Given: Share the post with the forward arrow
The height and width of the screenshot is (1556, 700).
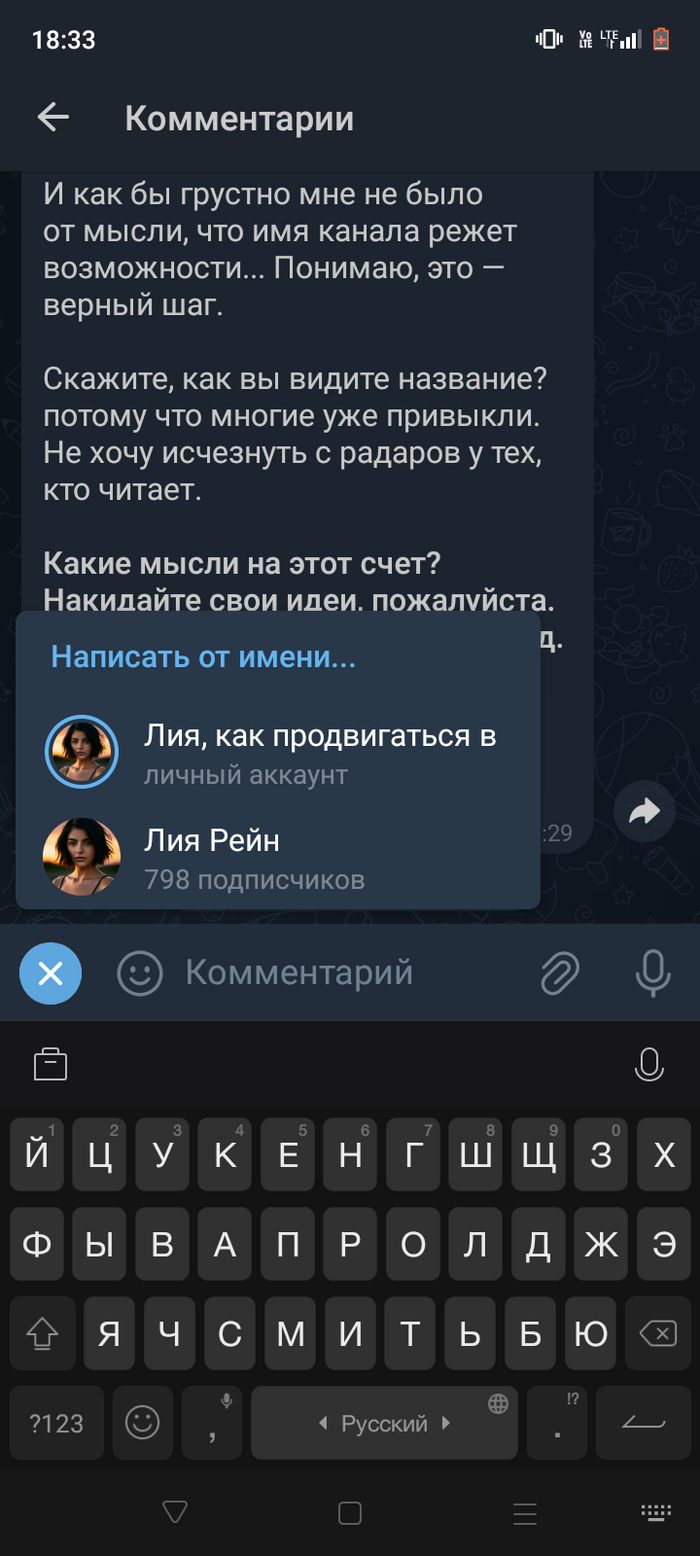Looking at the screenshot, I should coord(645,812).
